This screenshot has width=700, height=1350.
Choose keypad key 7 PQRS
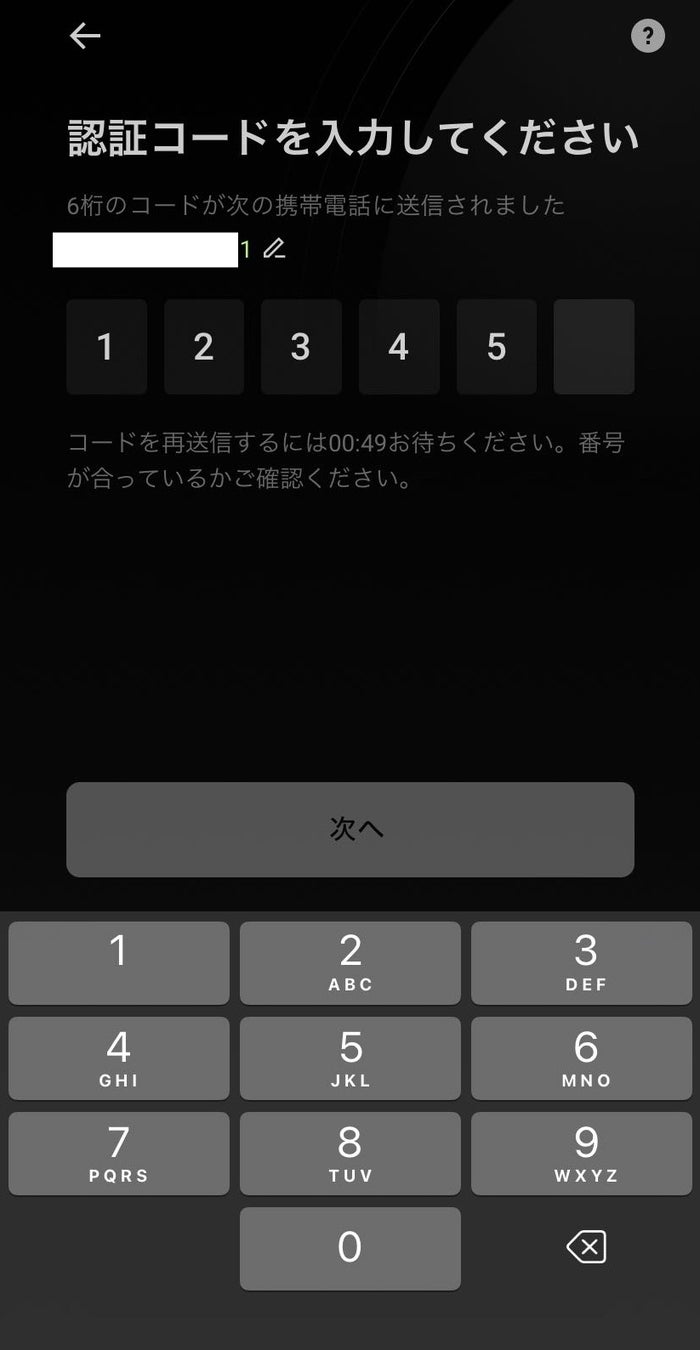(119, 1153)
